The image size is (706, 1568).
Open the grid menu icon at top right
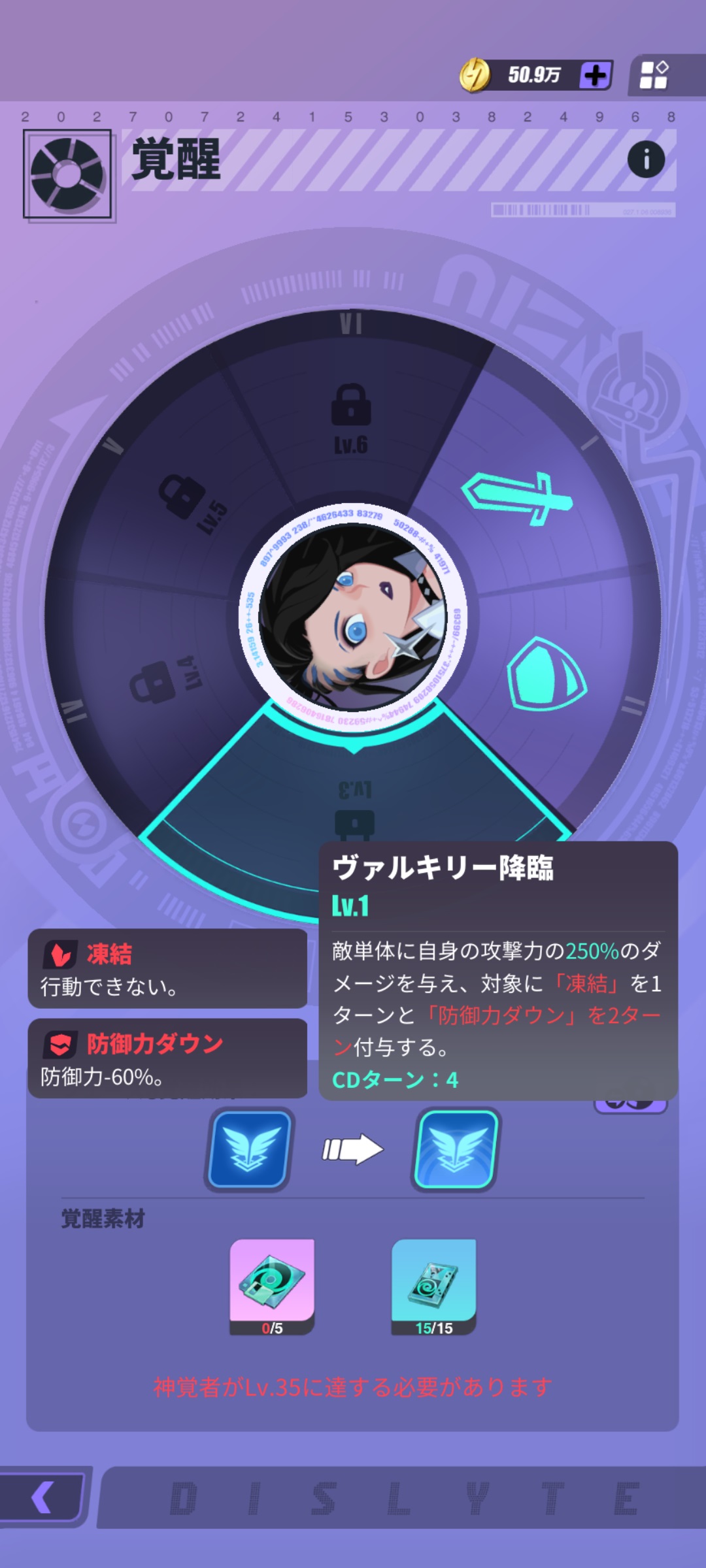654,75
